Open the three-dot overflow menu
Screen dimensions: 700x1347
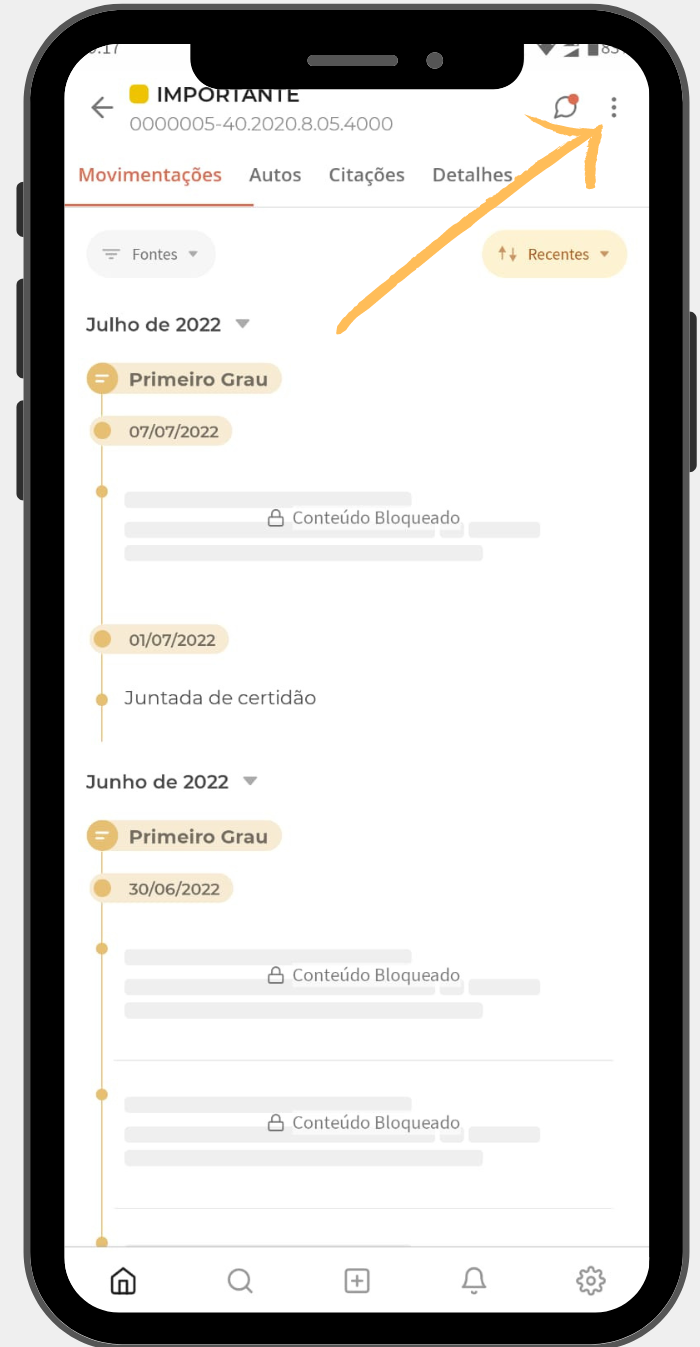pos(614,108)
